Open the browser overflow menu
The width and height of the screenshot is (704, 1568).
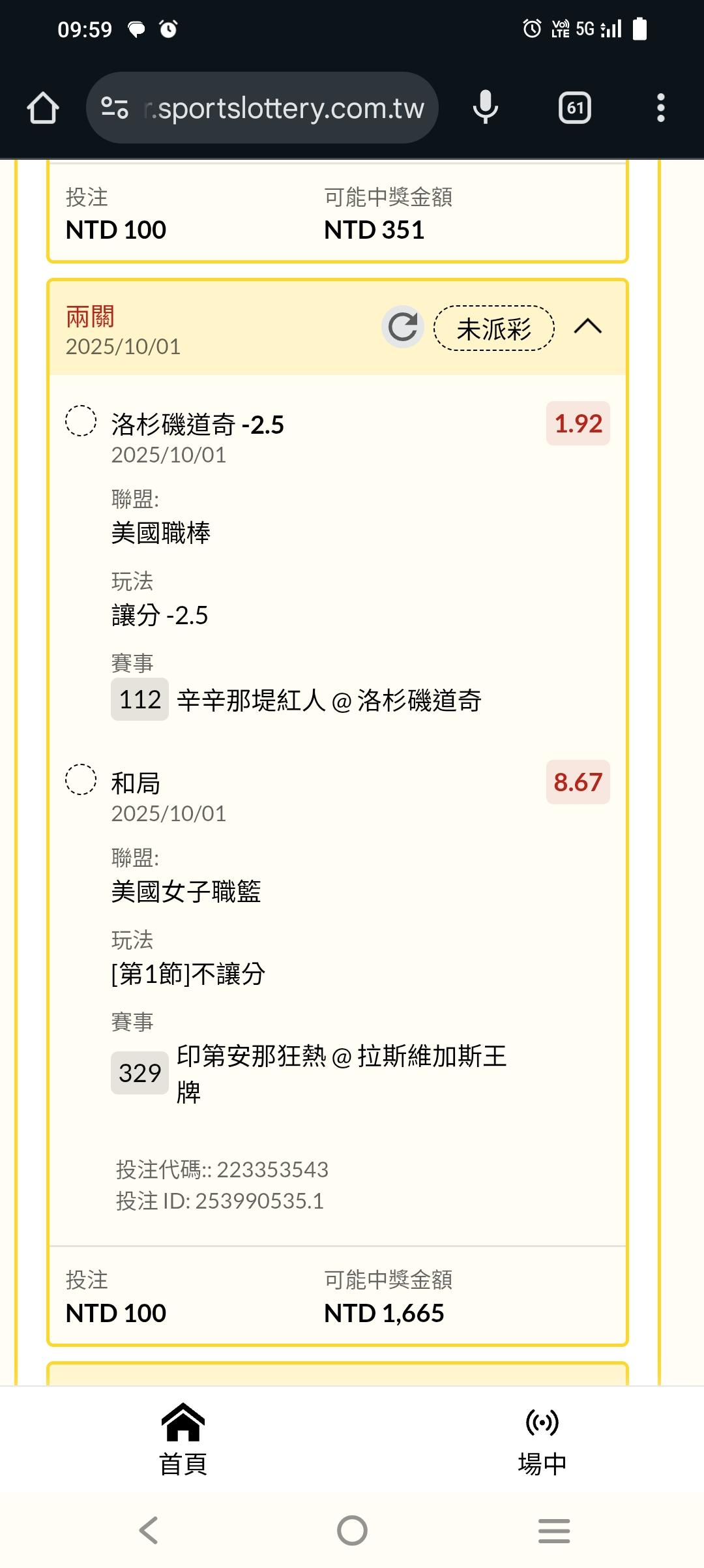(x=660, y=108)
